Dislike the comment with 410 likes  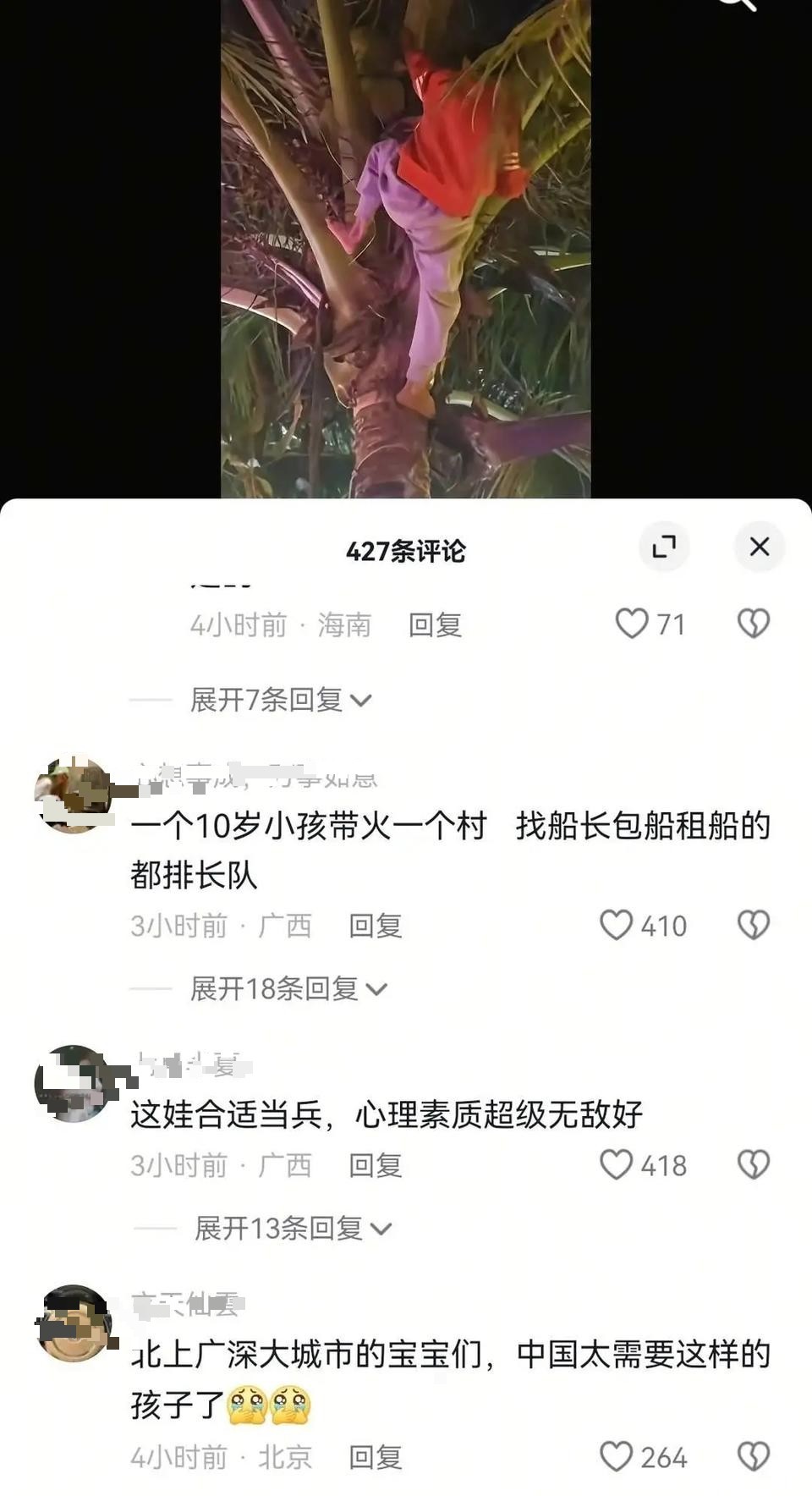[753, 925]
